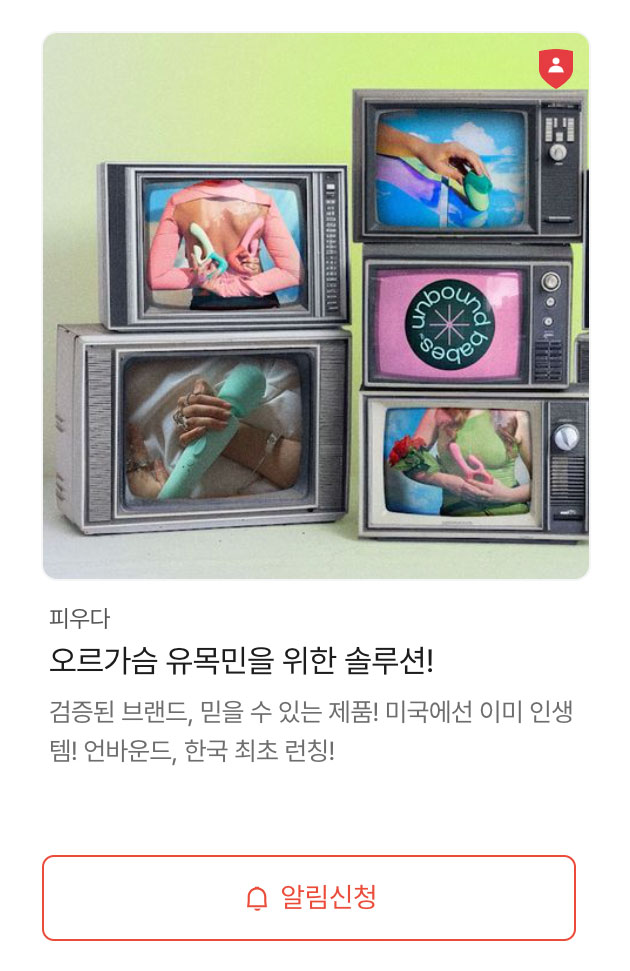The height and width of the screenshot is (971, 630).
Task: Tap the 알림신청 notification request button
Action: (x=309, y=897)
